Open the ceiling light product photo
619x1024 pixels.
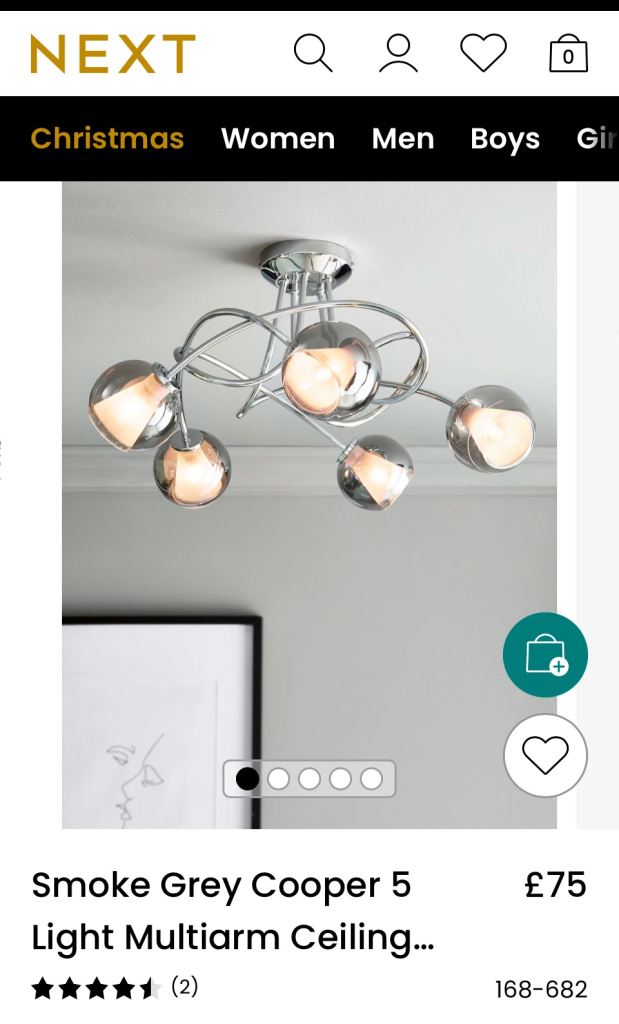tap(309, 450)
